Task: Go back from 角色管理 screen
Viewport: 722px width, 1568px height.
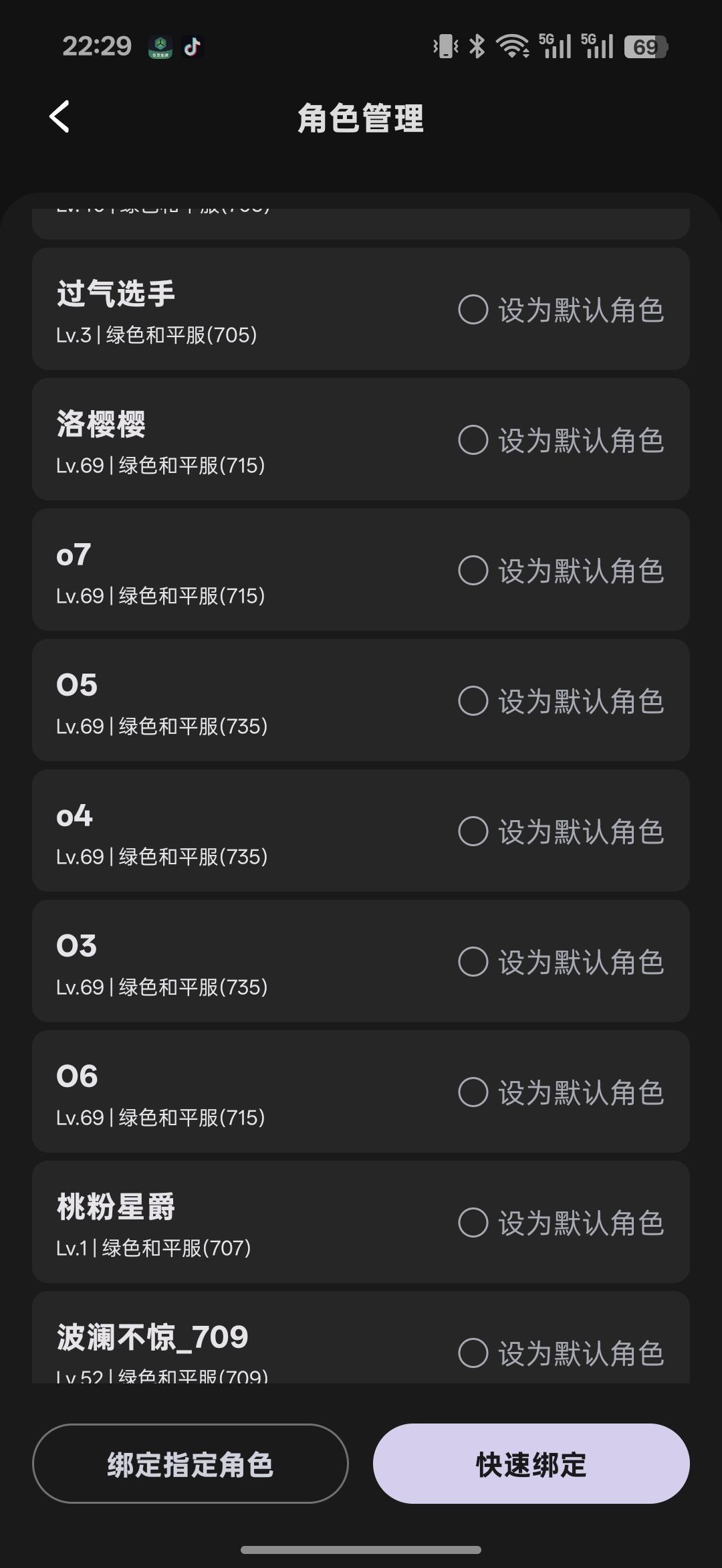Action: [x=59, y=117]
